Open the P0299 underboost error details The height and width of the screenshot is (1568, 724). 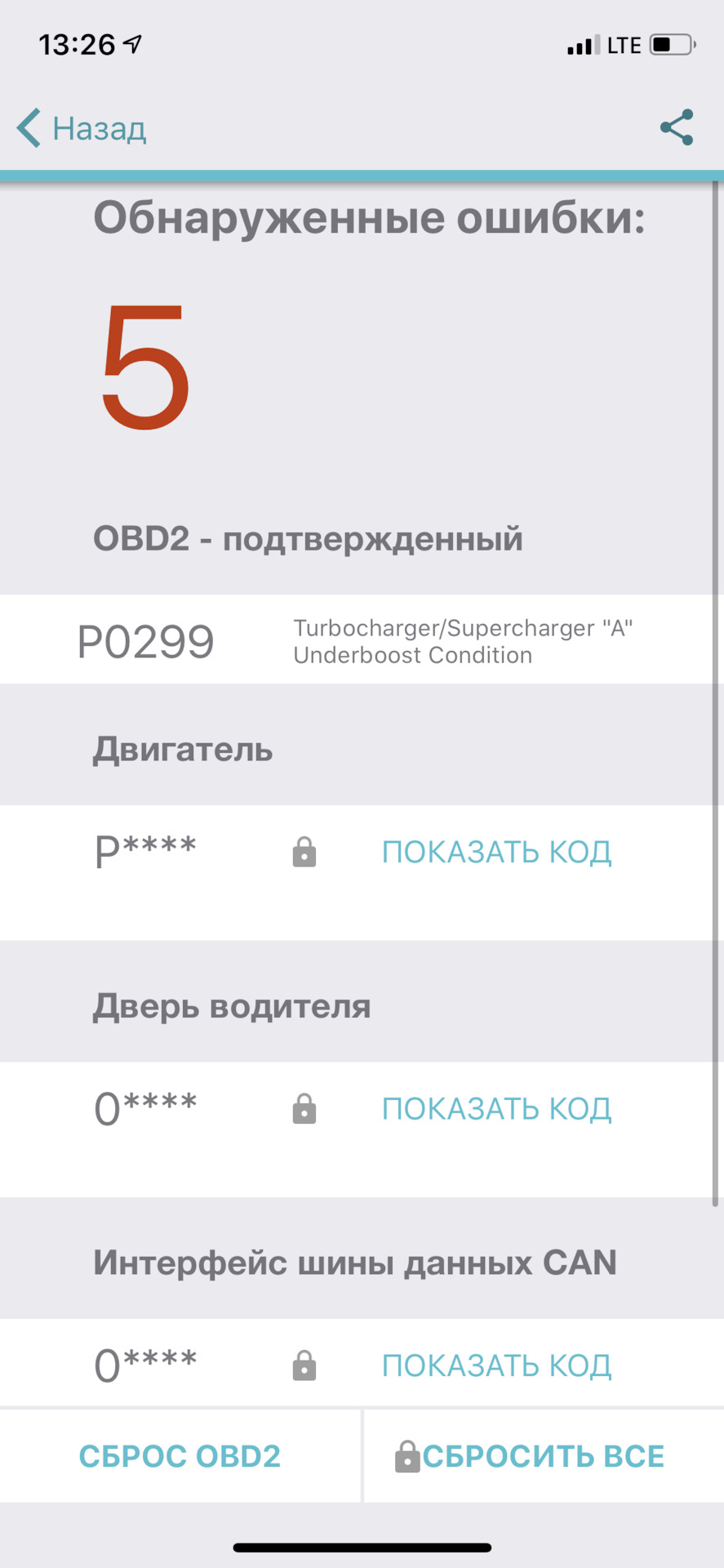(359, 641)
